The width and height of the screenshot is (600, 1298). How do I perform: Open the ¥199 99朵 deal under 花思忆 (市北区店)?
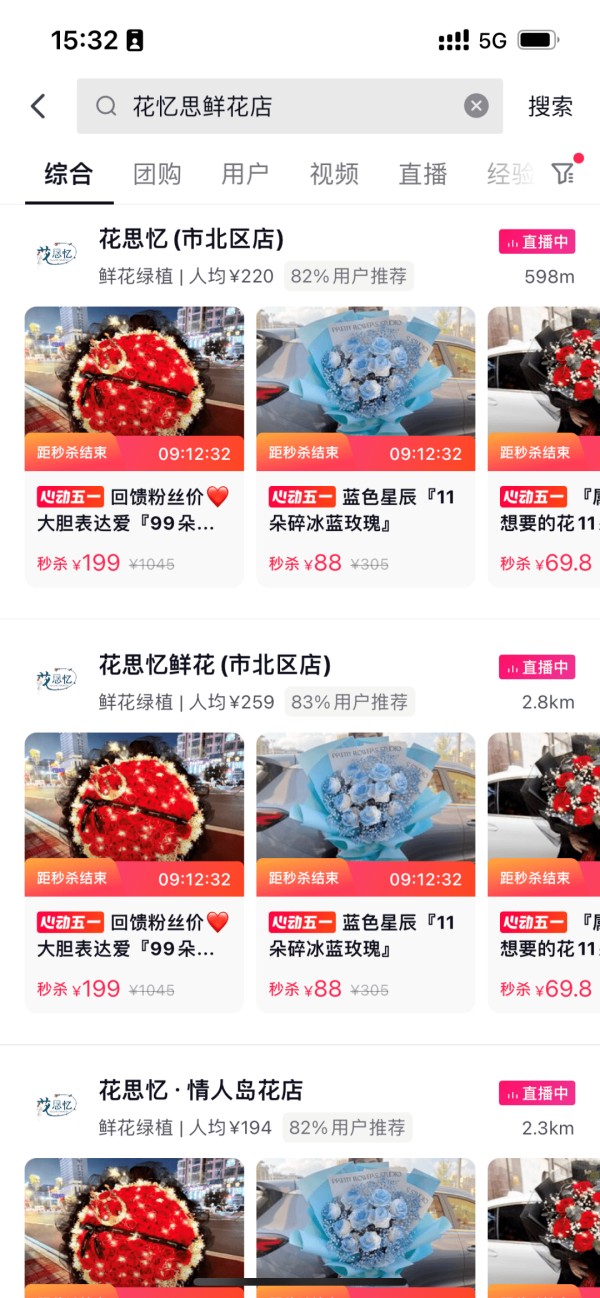(x=134, y=446)
